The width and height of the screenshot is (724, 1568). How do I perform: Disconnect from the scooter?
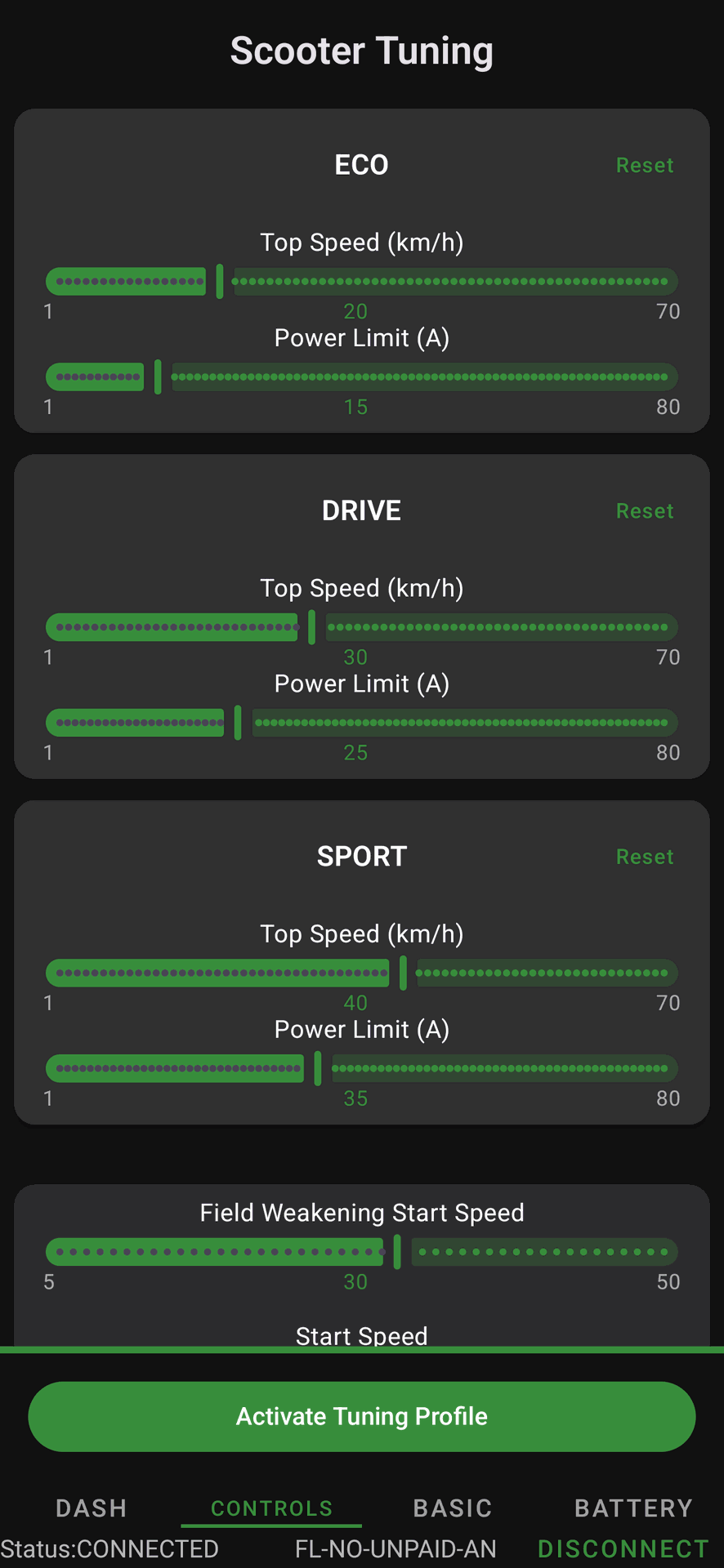[x=623, y=1548]
